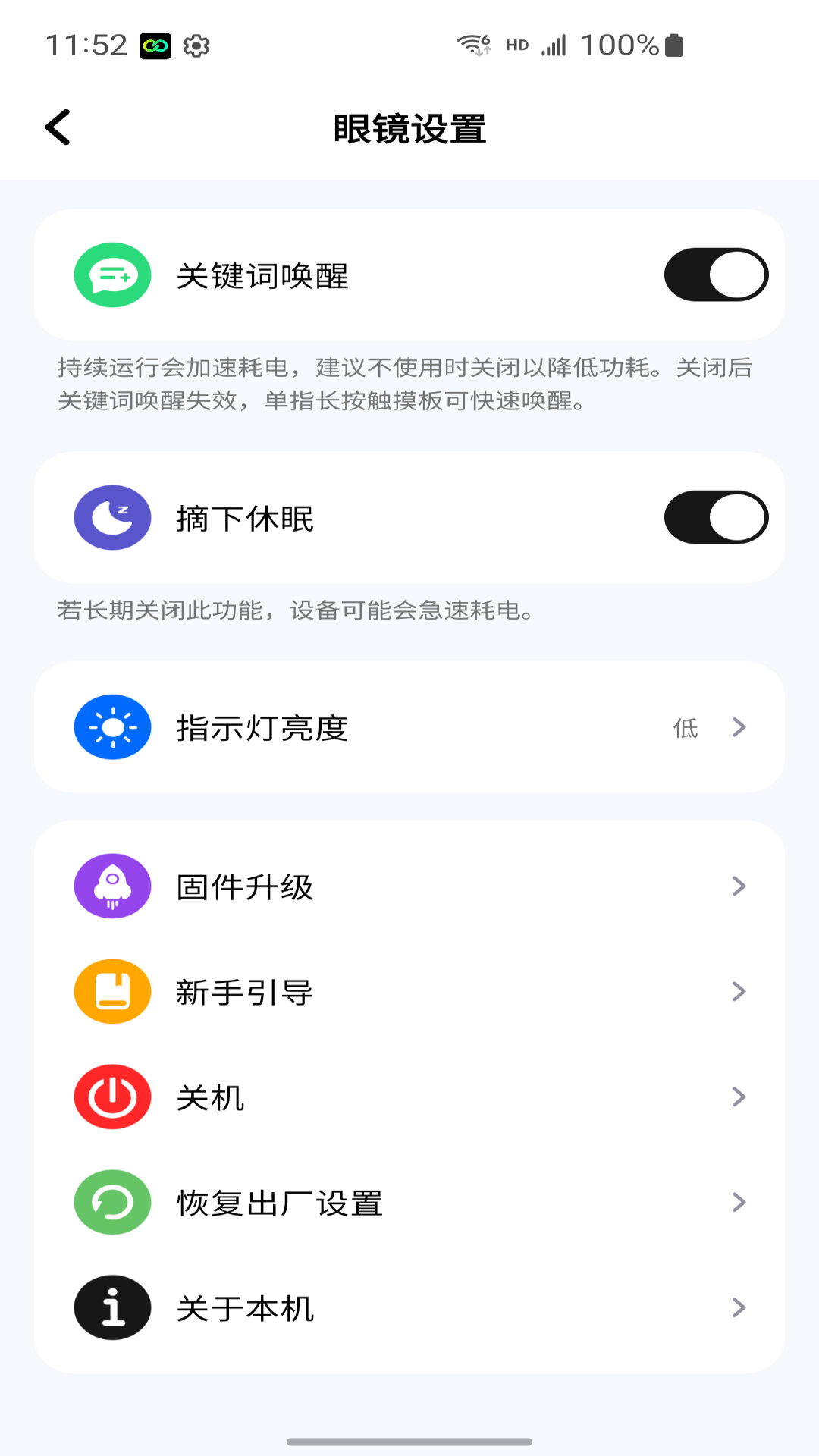
Task: Click the orange book icon beside 新手引导
Action: point(111,991)
